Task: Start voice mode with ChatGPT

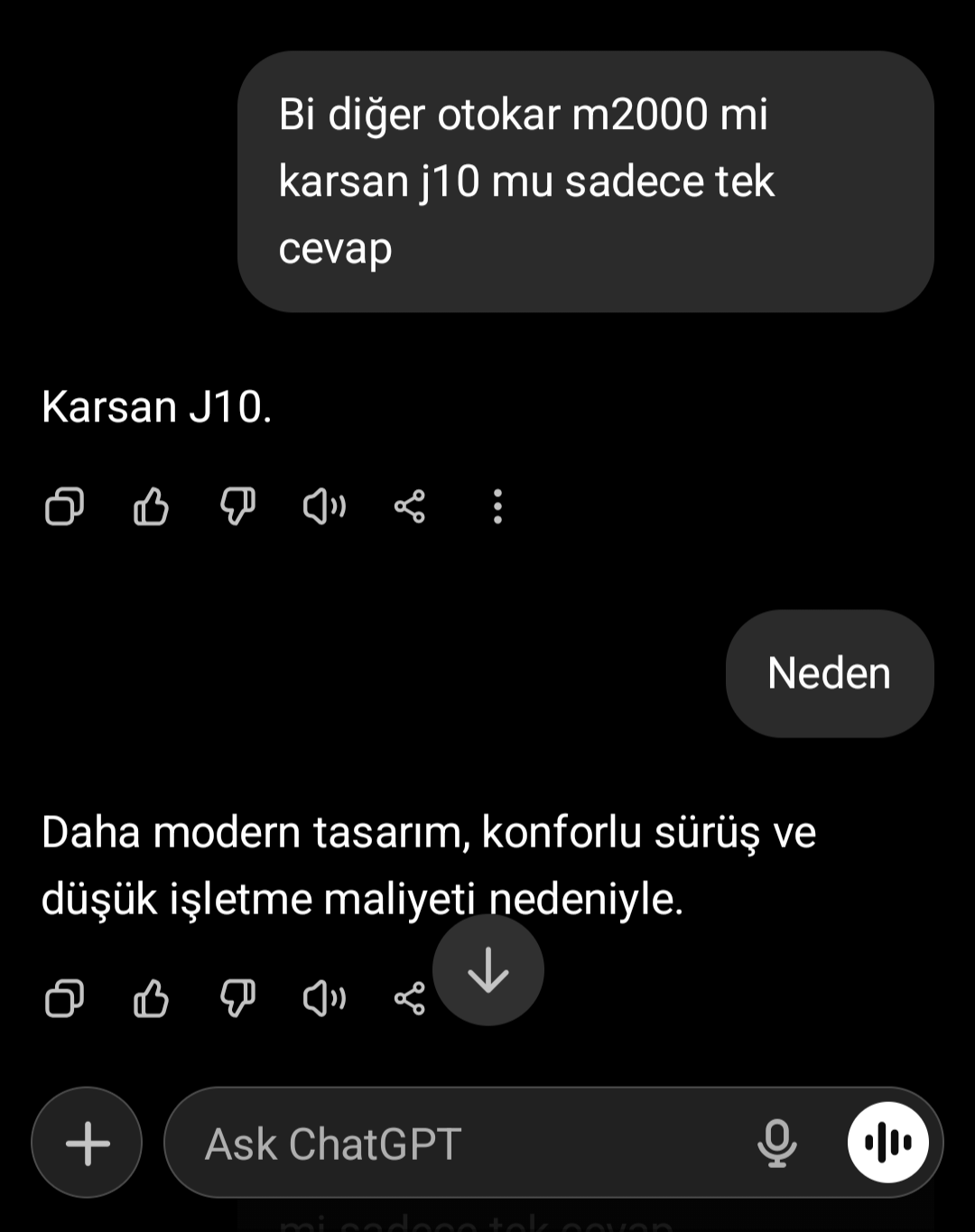Action: coord(889,1141)
